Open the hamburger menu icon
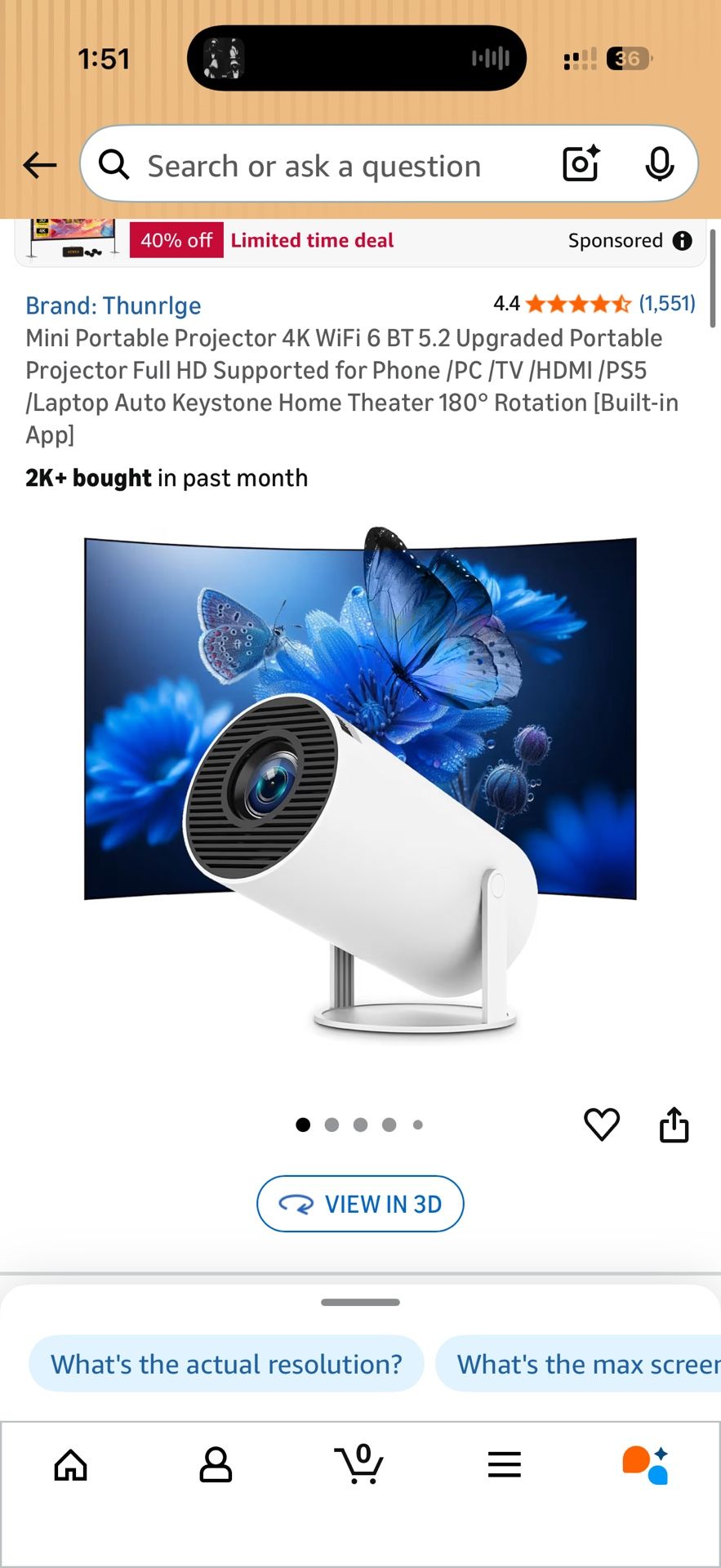 pos(504,1464)
